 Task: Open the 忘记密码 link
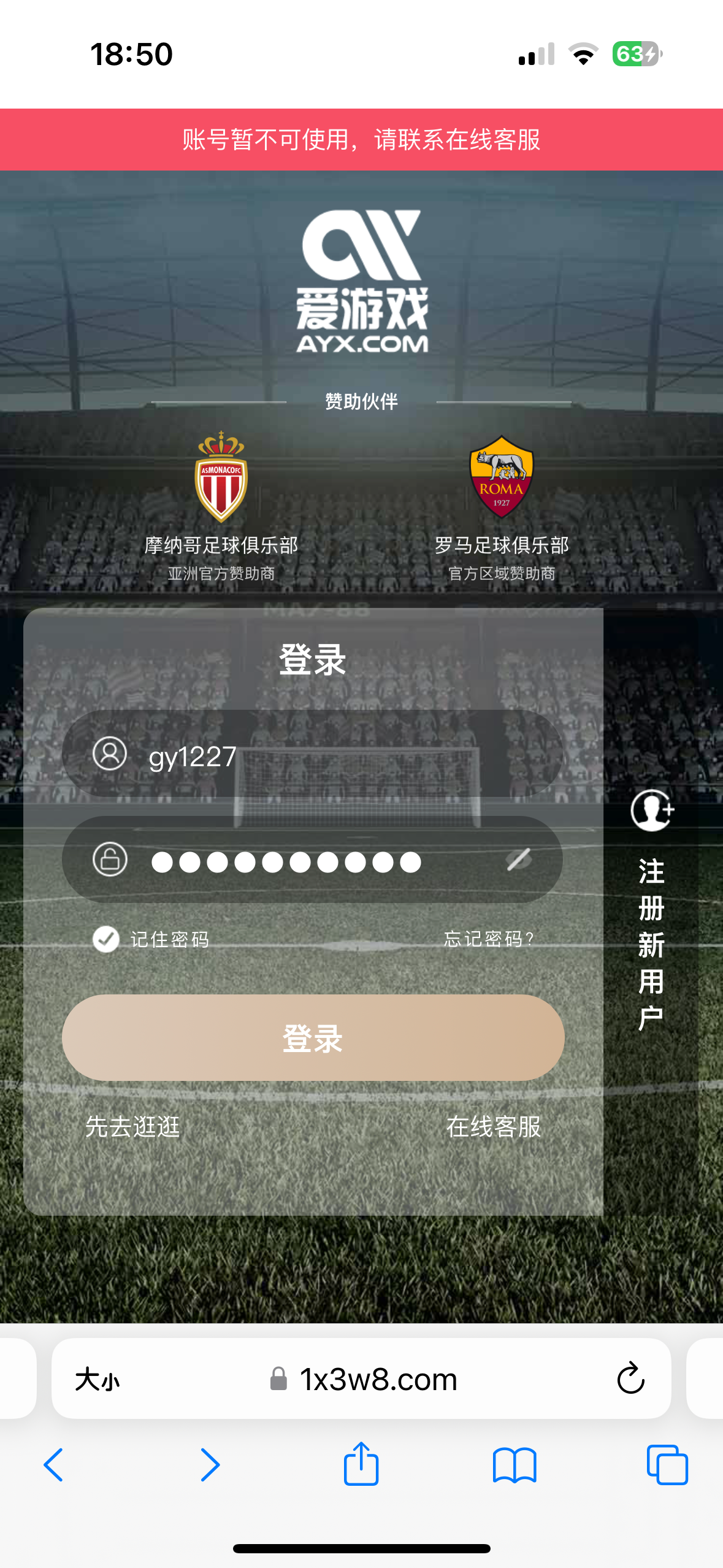(x=489, y=939)
